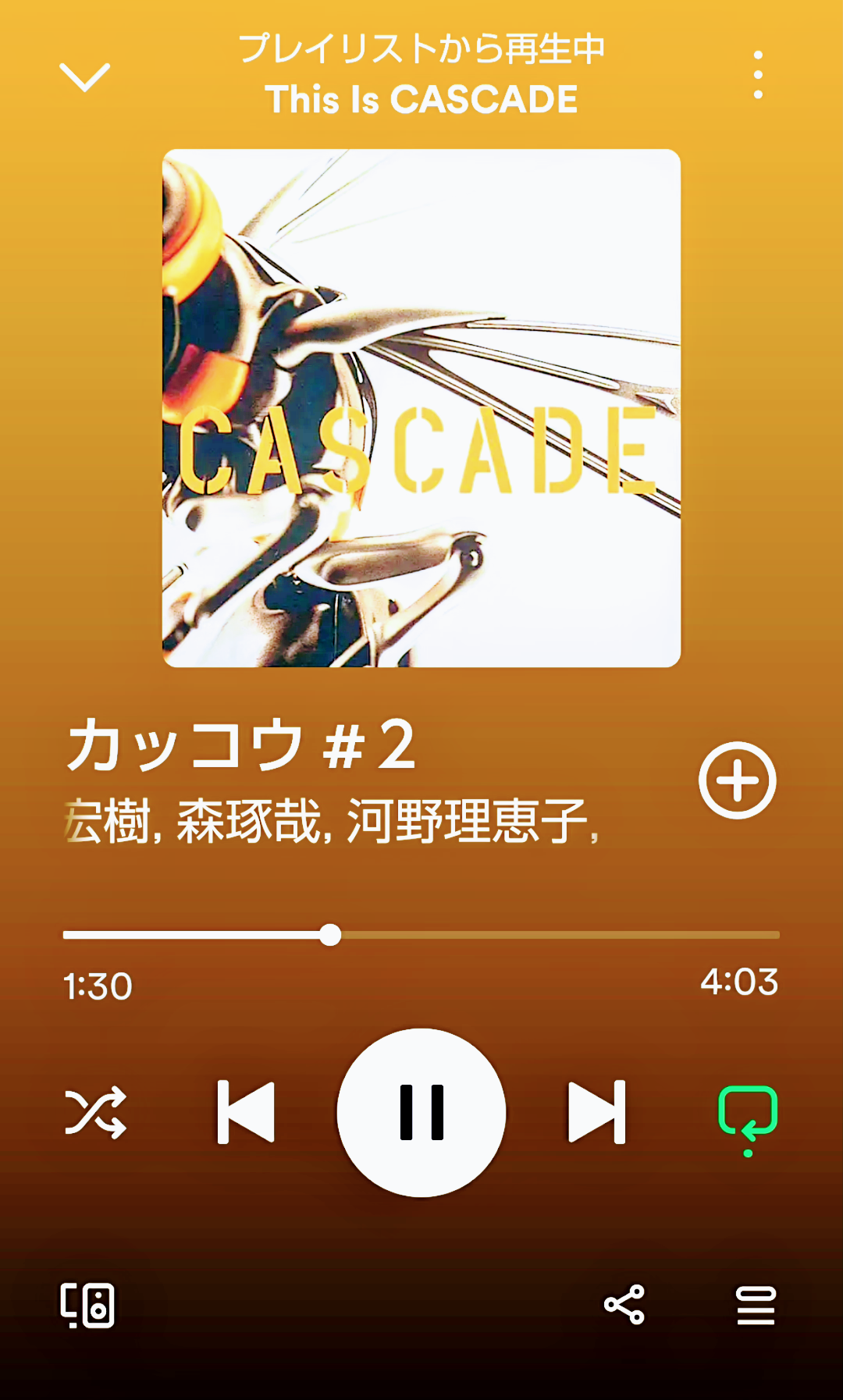The height and width of the screenshot is (1400, 843).
Task: Toggle shuffle mode
Action: click(x=95, y=1112)
